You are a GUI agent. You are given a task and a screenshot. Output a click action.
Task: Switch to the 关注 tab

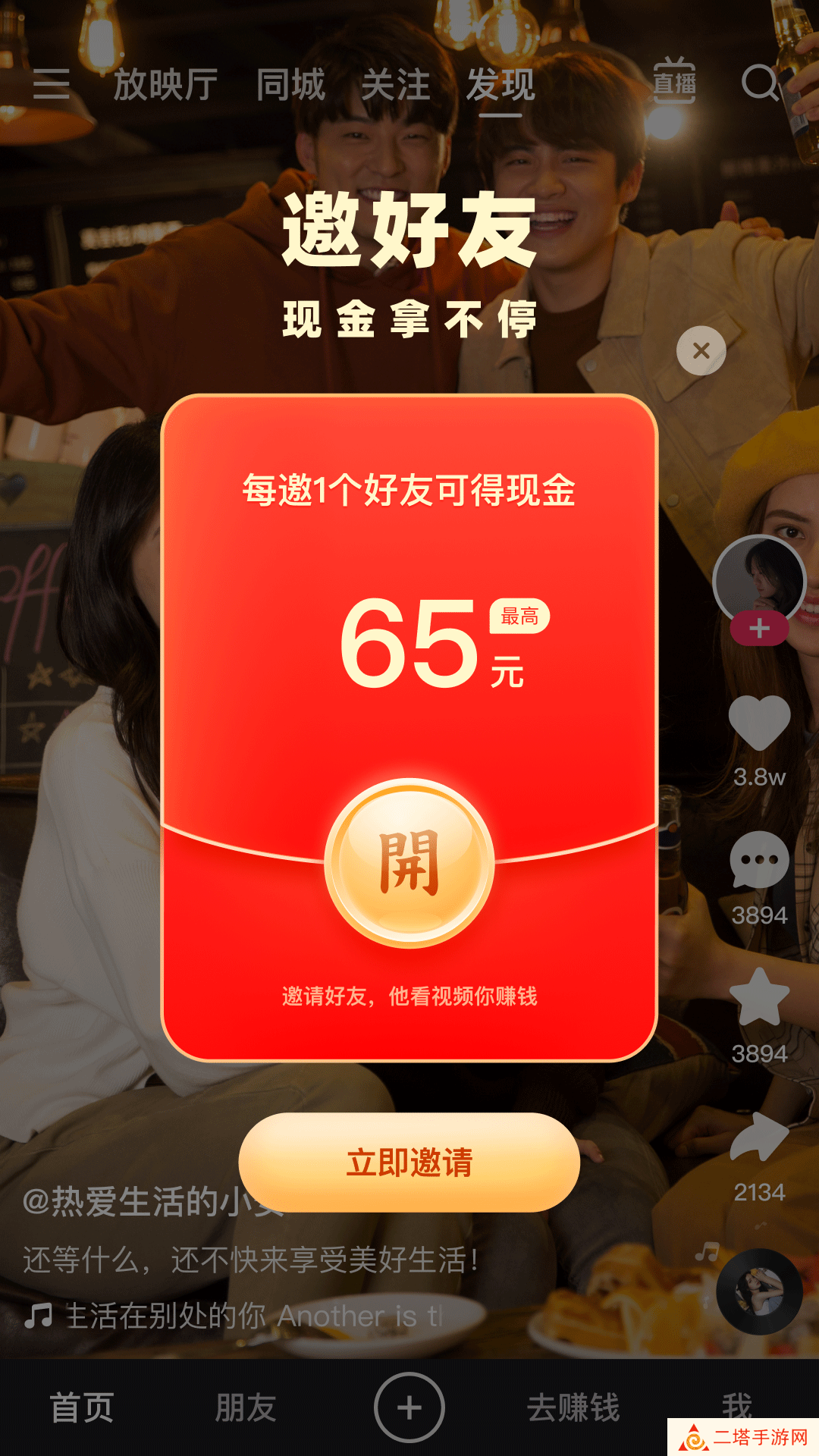click(x=395, y=84)
